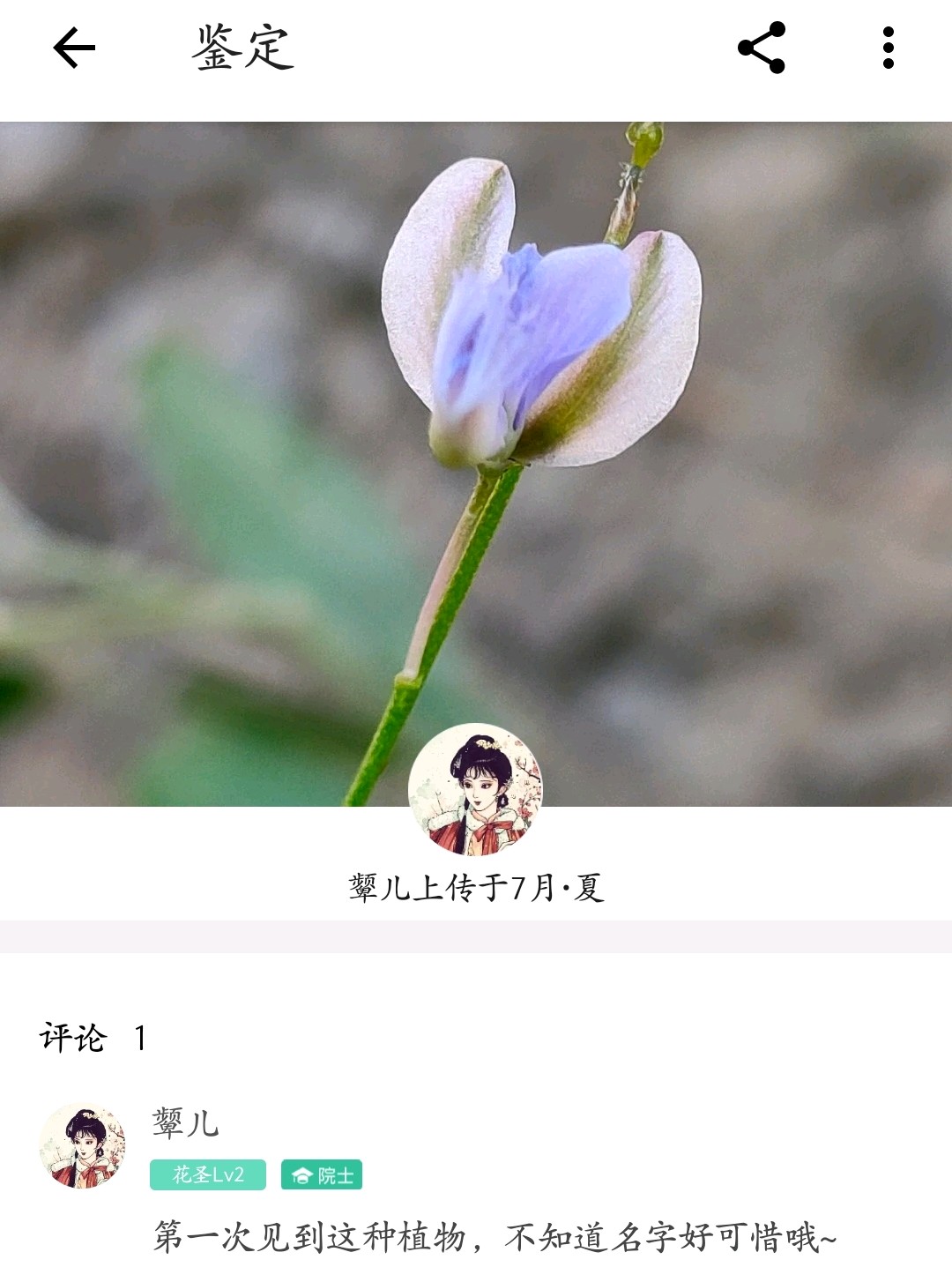Share this plant identification post
This screenshot has height=1282, width=952.
(x=761, y=48)
